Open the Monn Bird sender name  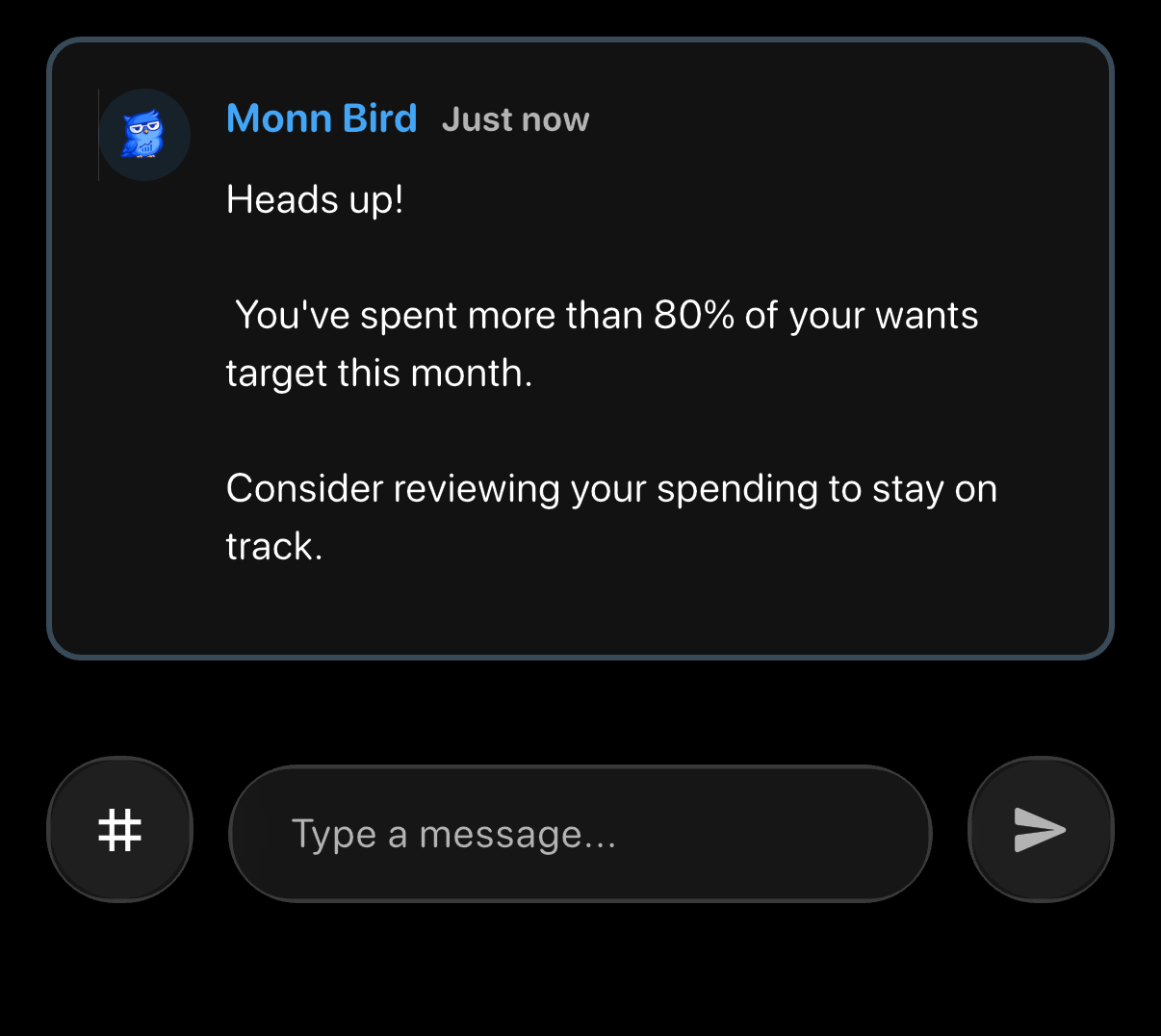tap(322, 118)
